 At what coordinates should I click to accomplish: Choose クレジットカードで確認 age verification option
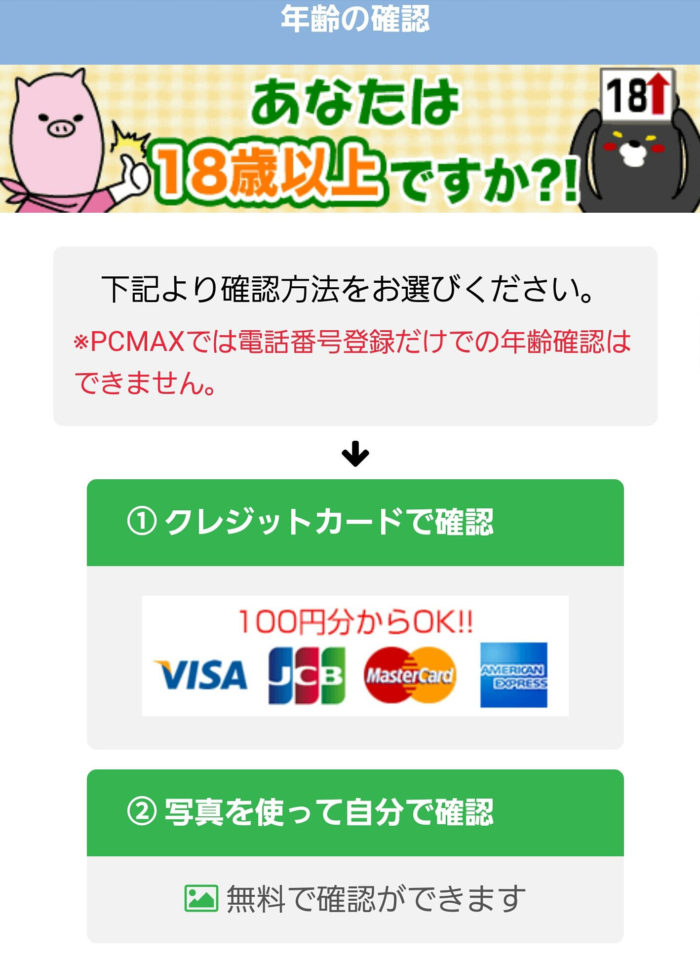[x=355, y=523]
